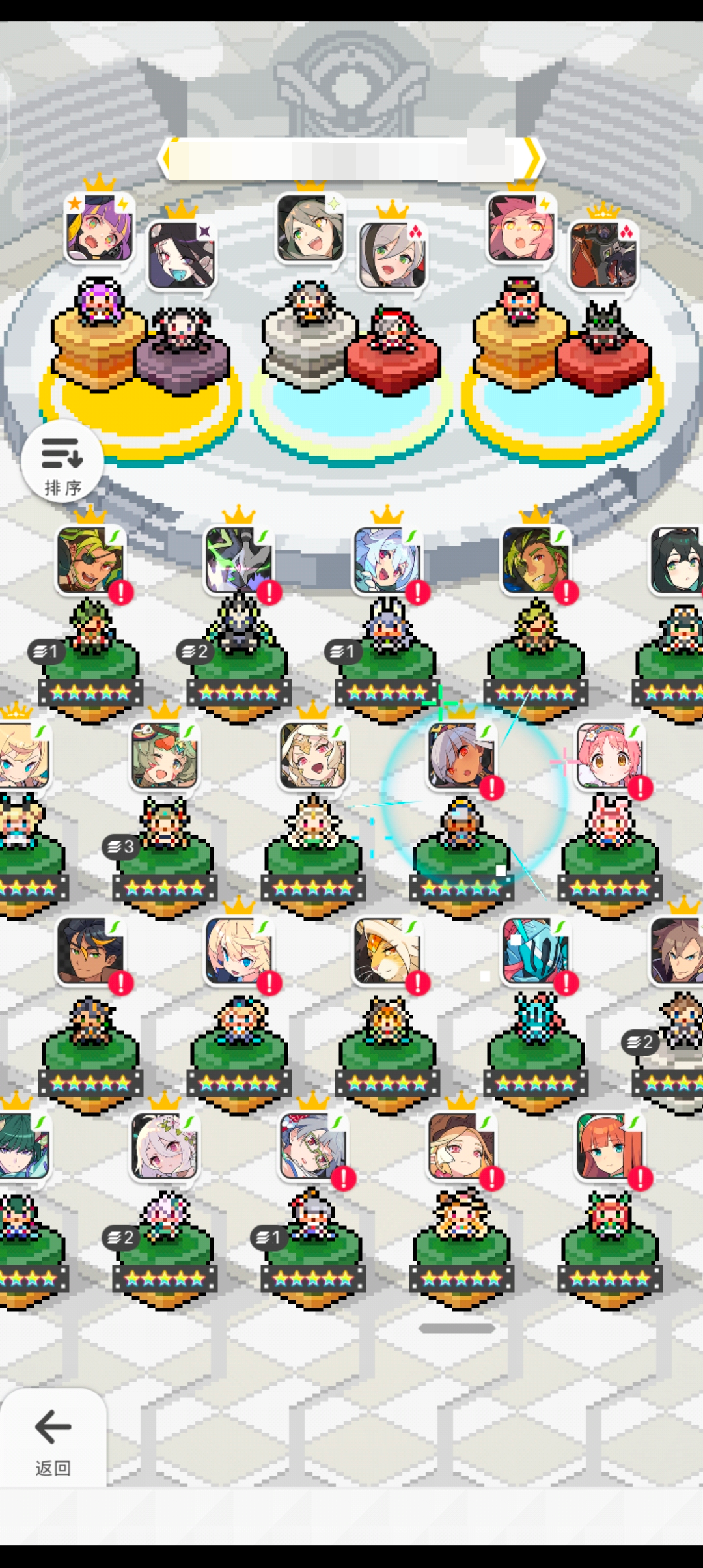Select the purple-haired hero in the first team

(x=99, y=228)
